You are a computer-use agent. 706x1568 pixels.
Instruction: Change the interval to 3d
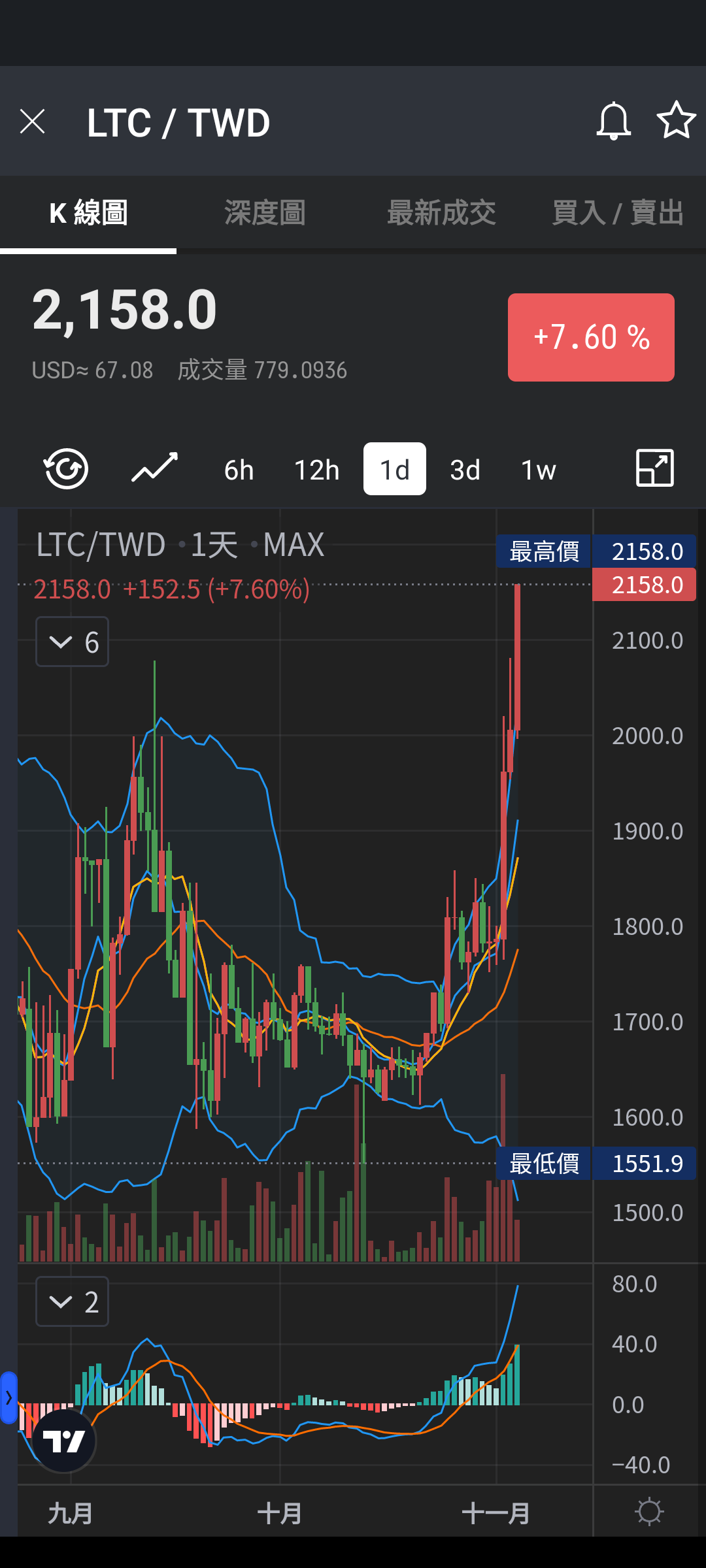(x=465, y=470)
